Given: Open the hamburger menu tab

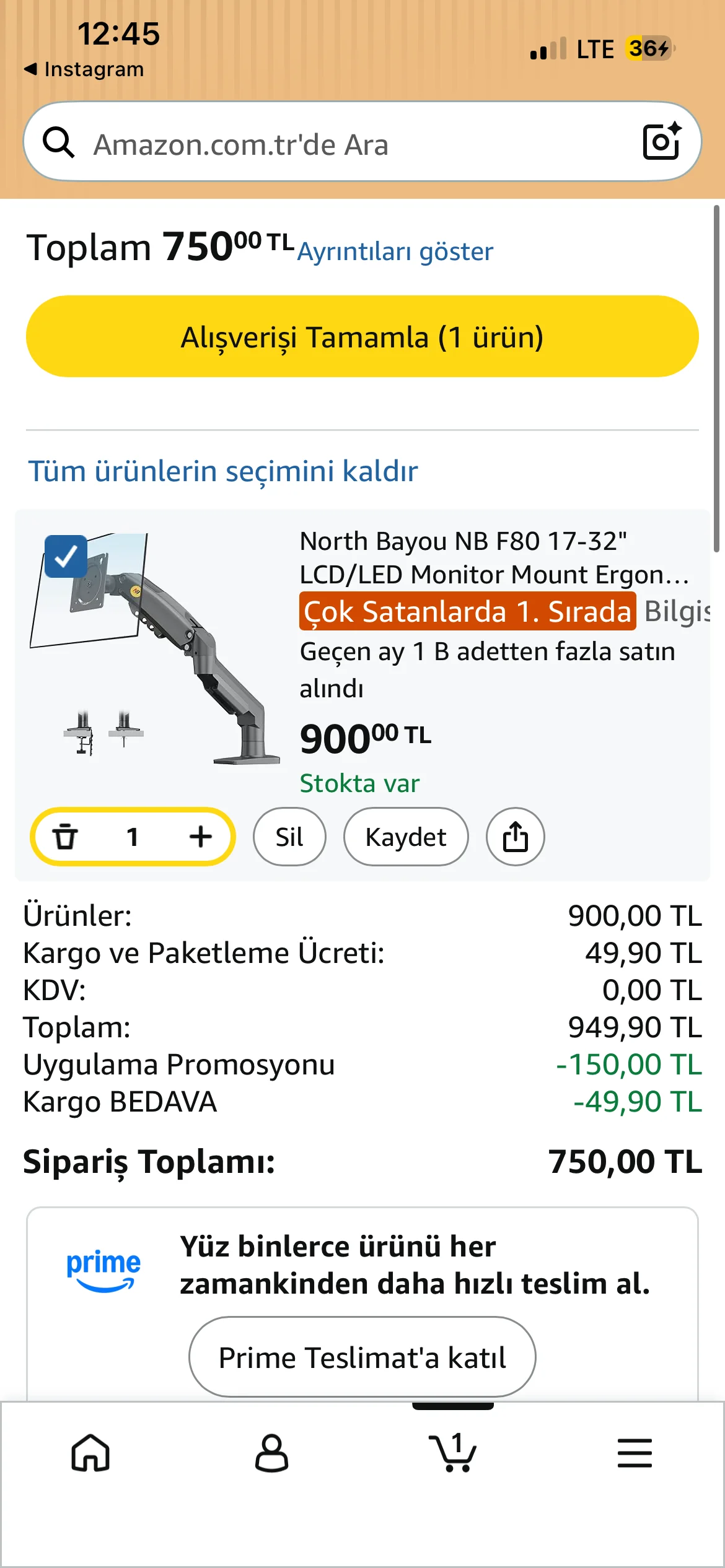Looking at the screenshot, I should (635, 1452).
